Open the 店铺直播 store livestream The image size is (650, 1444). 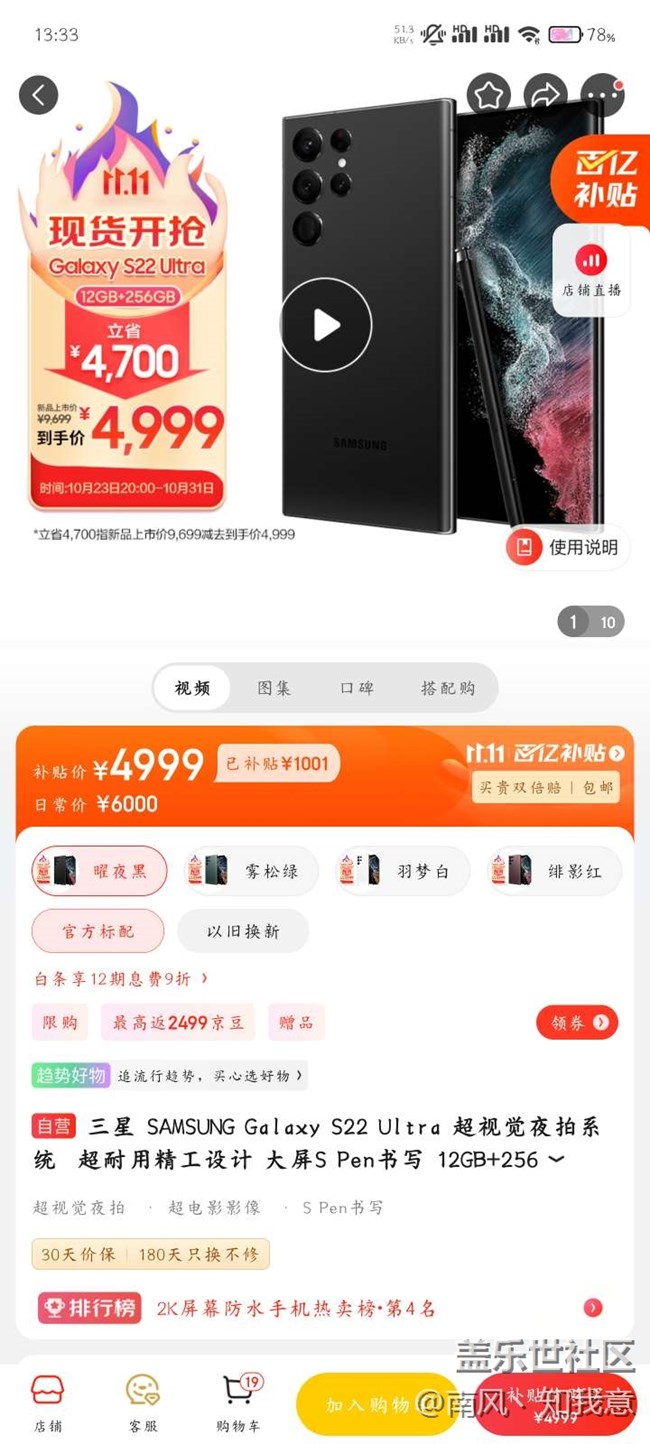[x=591, y=270]
